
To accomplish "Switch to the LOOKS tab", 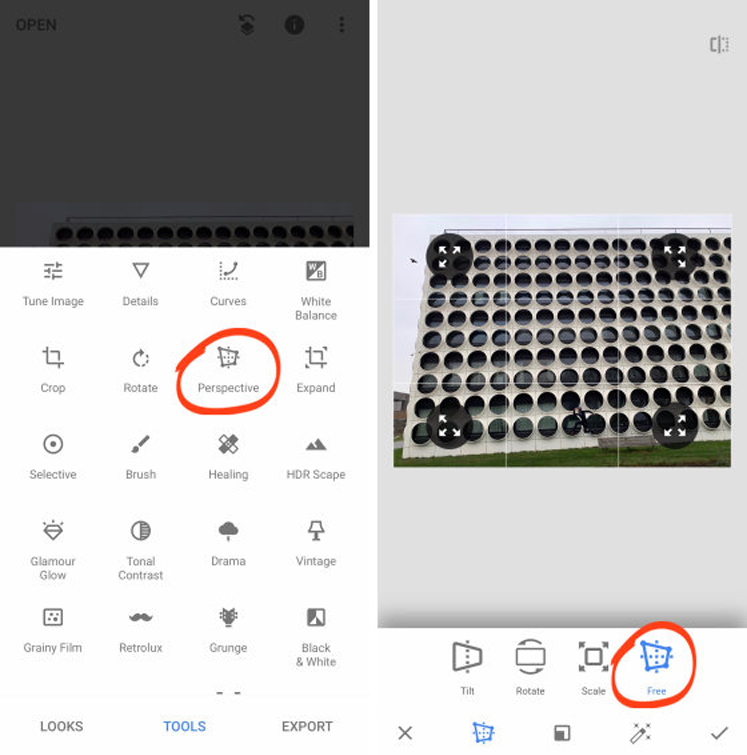I will coord(62,726).
